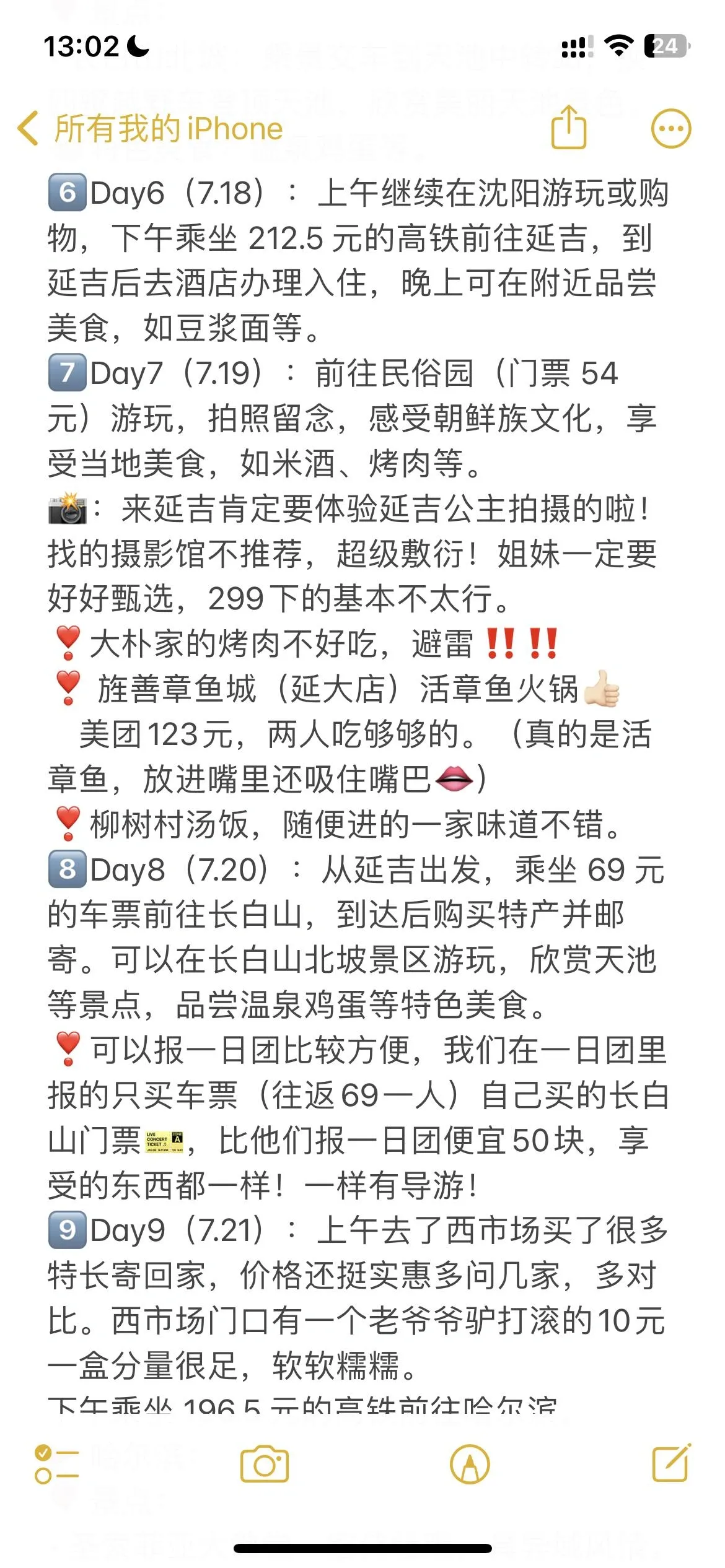Open the camera attachment option
725x1568 pixels.
(265, 1464)
